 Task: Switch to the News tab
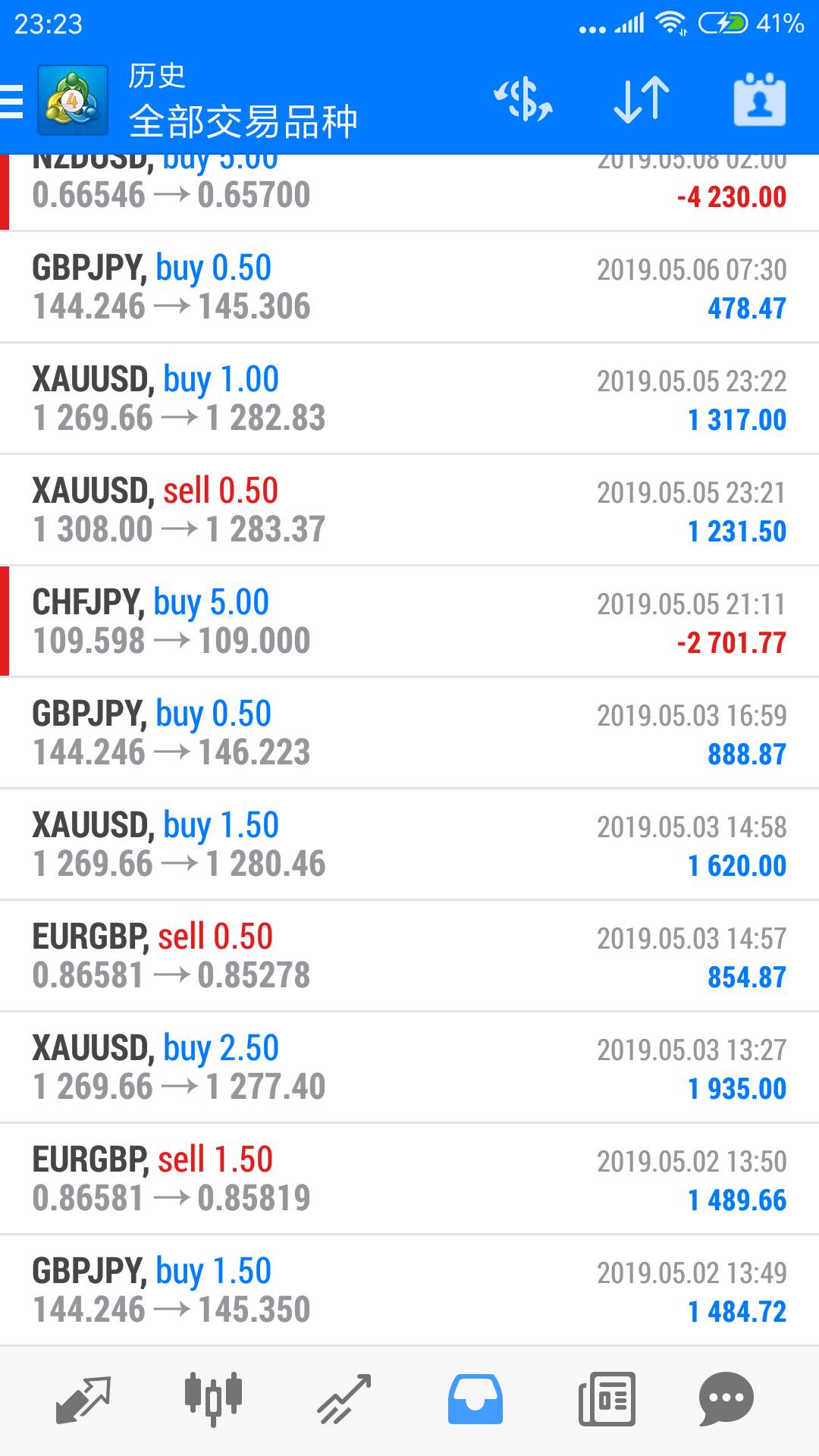pos(607,1399)
